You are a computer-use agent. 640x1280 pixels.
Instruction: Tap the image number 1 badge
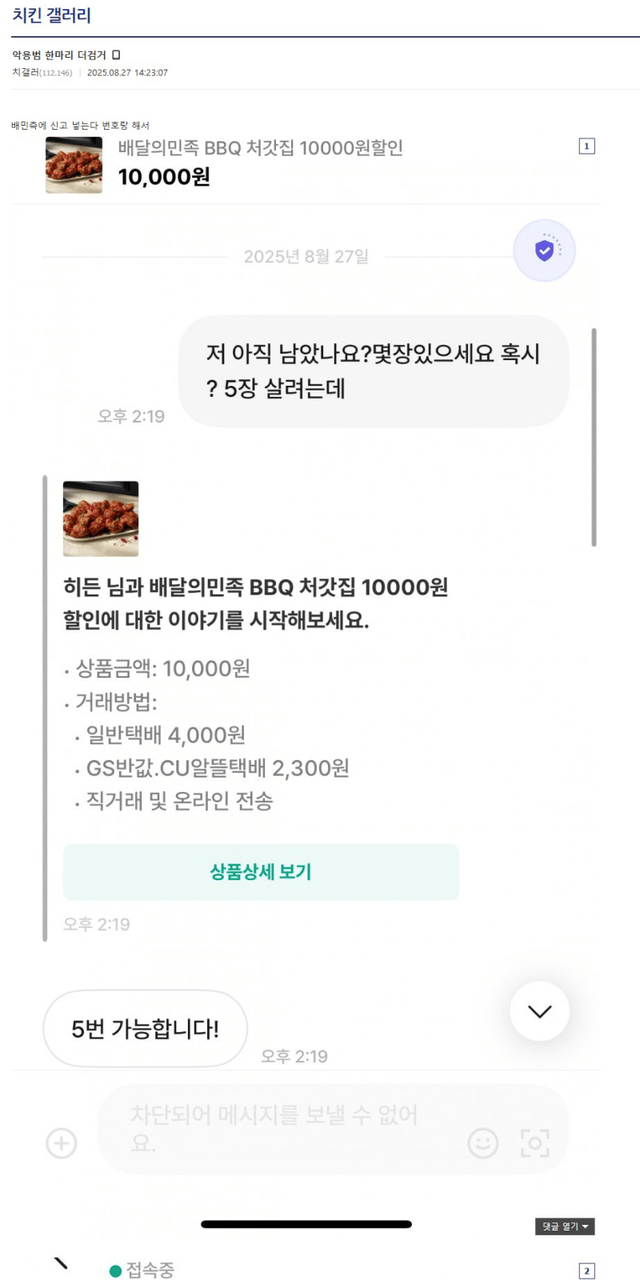click(587, 147)
